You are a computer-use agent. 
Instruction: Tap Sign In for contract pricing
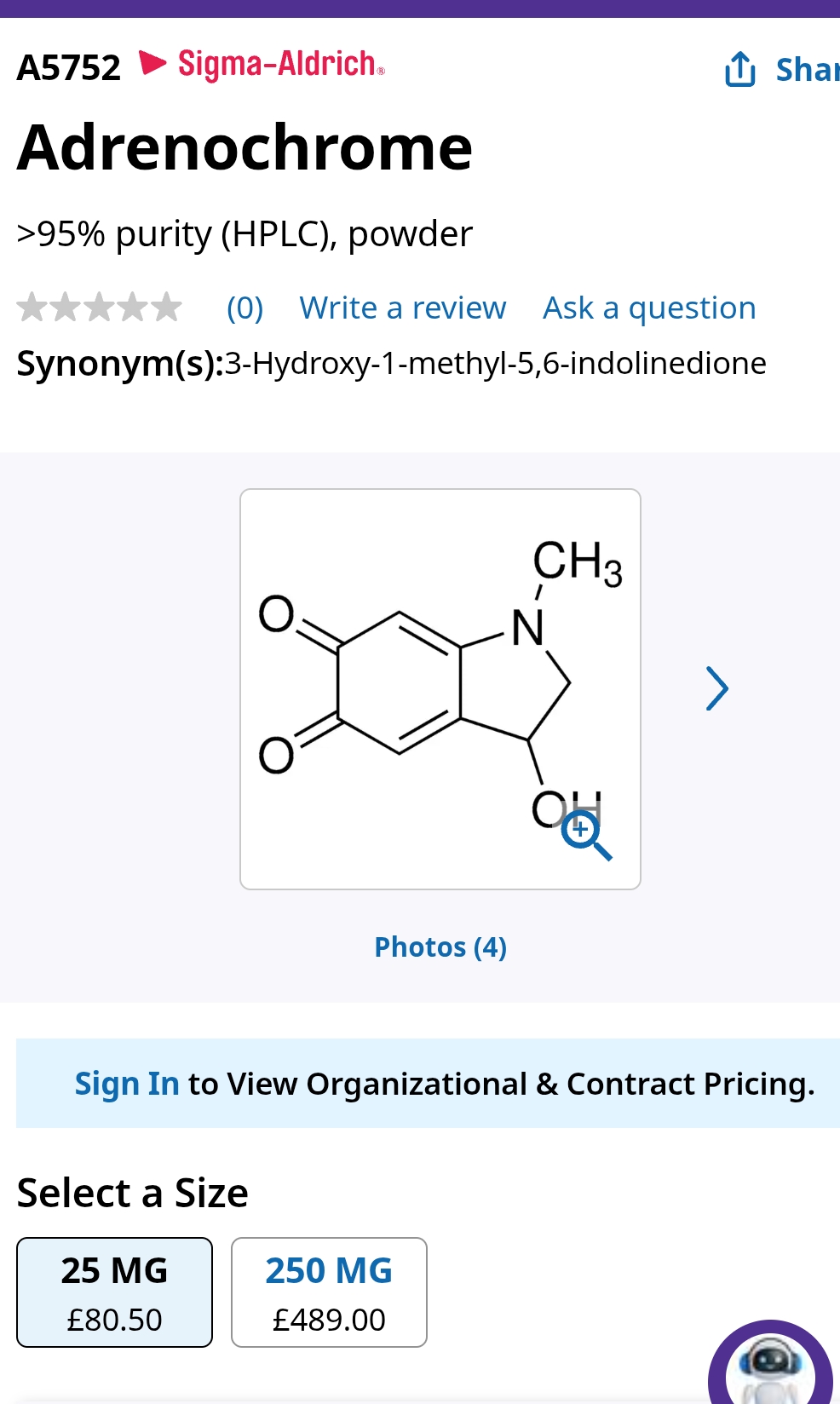(x=127, y=1084)
